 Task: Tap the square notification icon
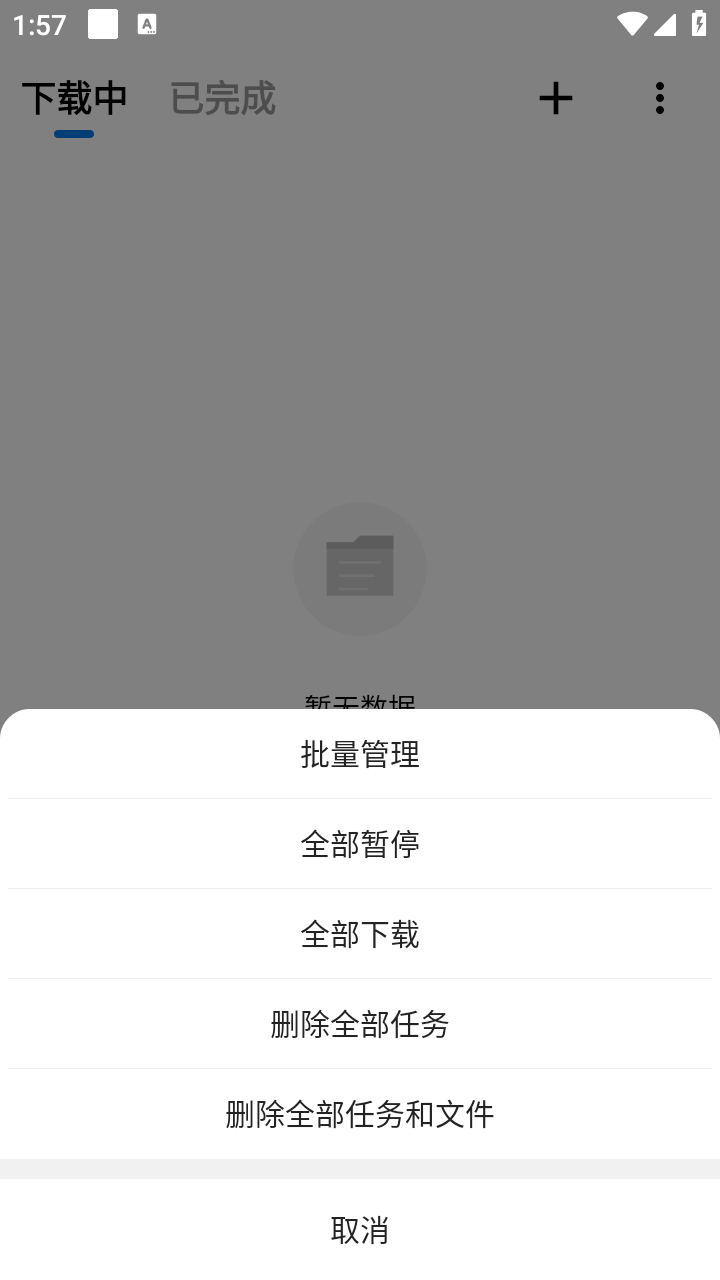102,23
